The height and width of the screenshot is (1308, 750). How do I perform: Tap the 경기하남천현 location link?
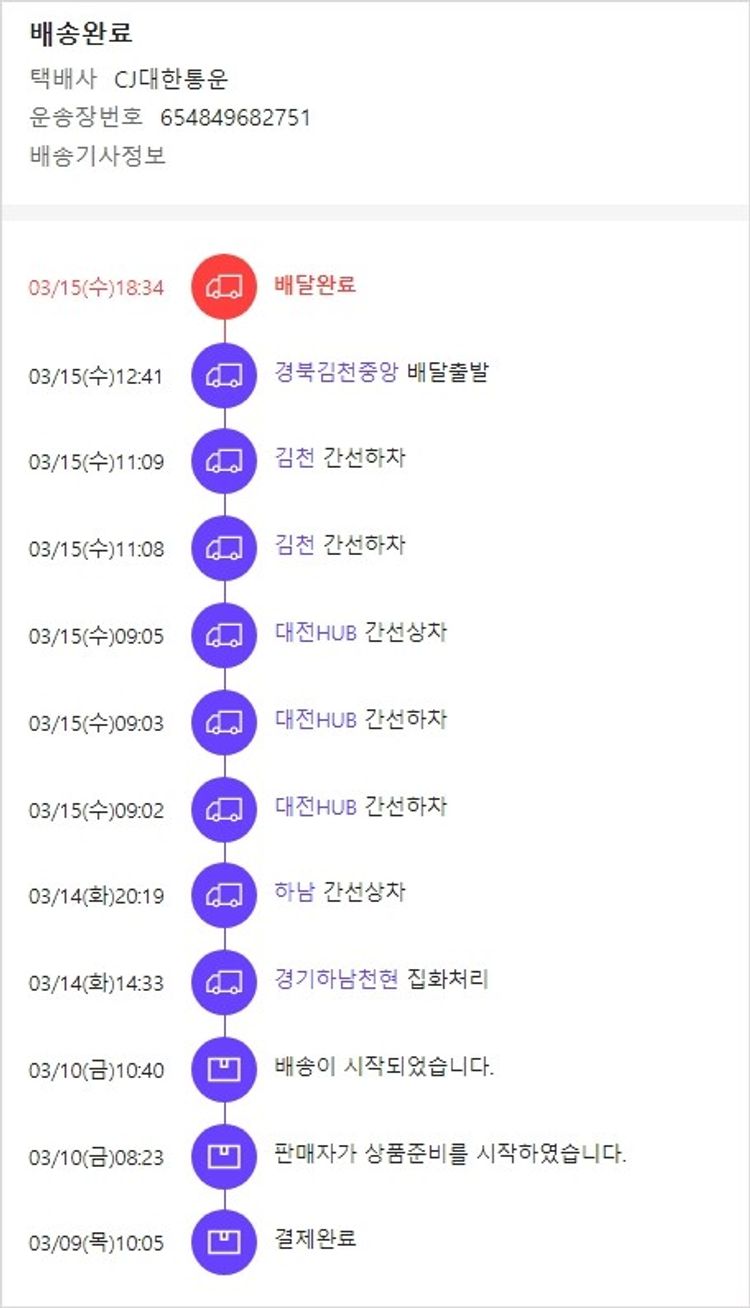pos(336,979)
